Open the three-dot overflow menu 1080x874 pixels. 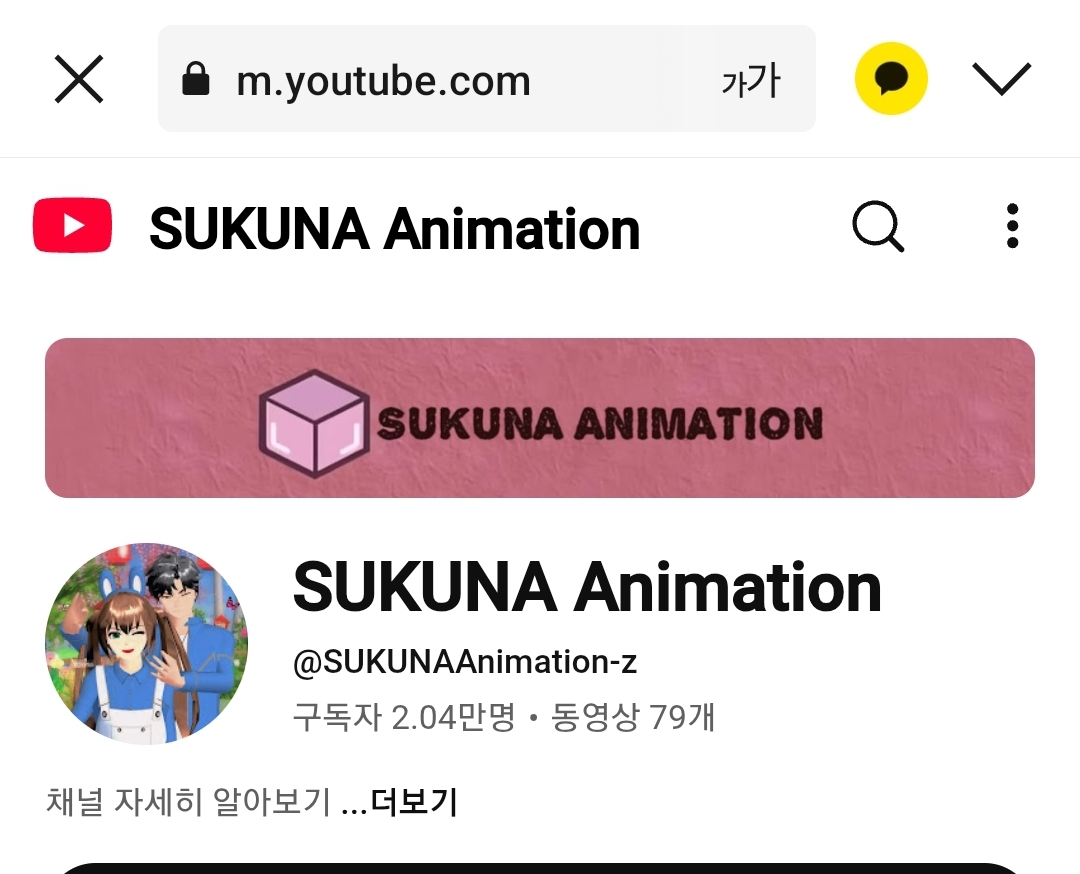tap(1012, 226)
